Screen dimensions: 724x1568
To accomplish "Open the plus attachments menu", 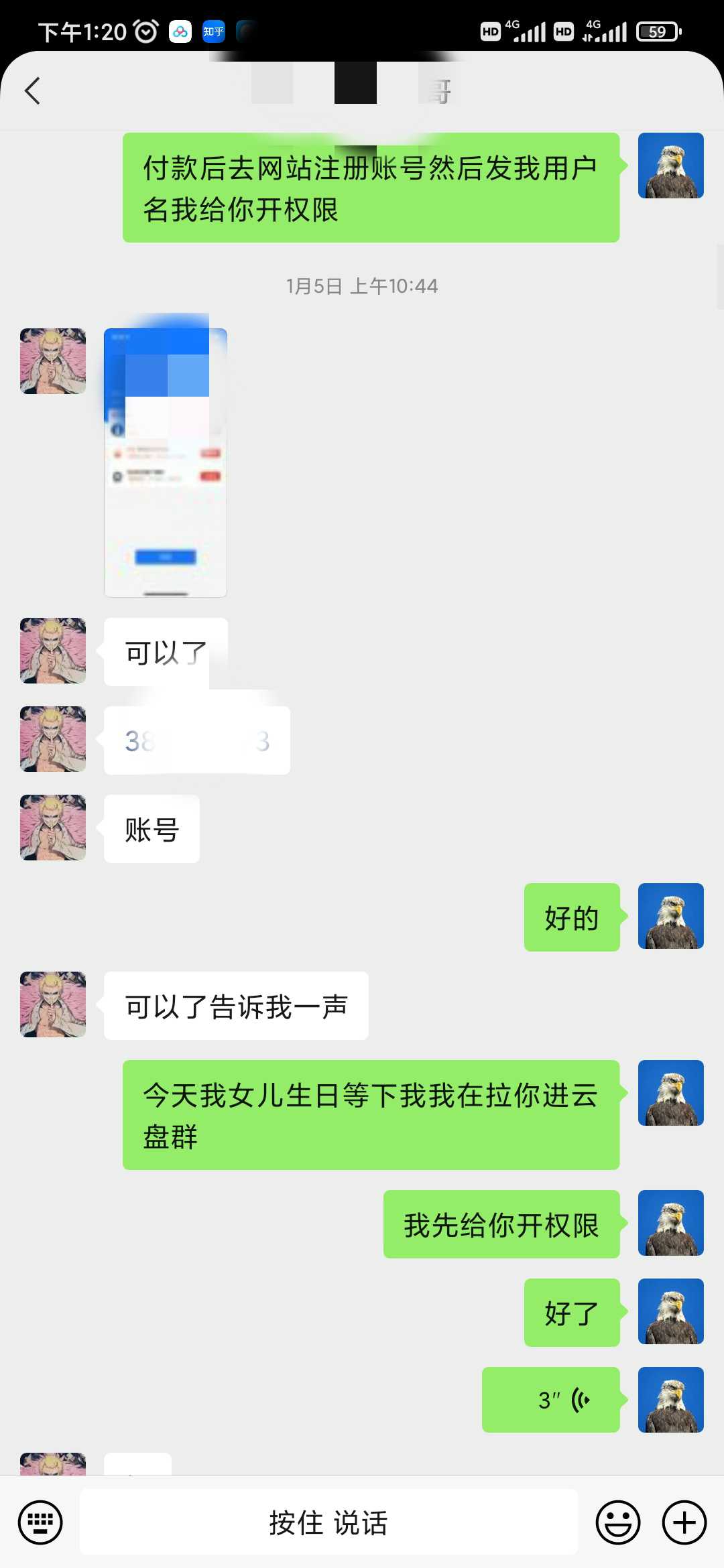I will (684, 1522).
